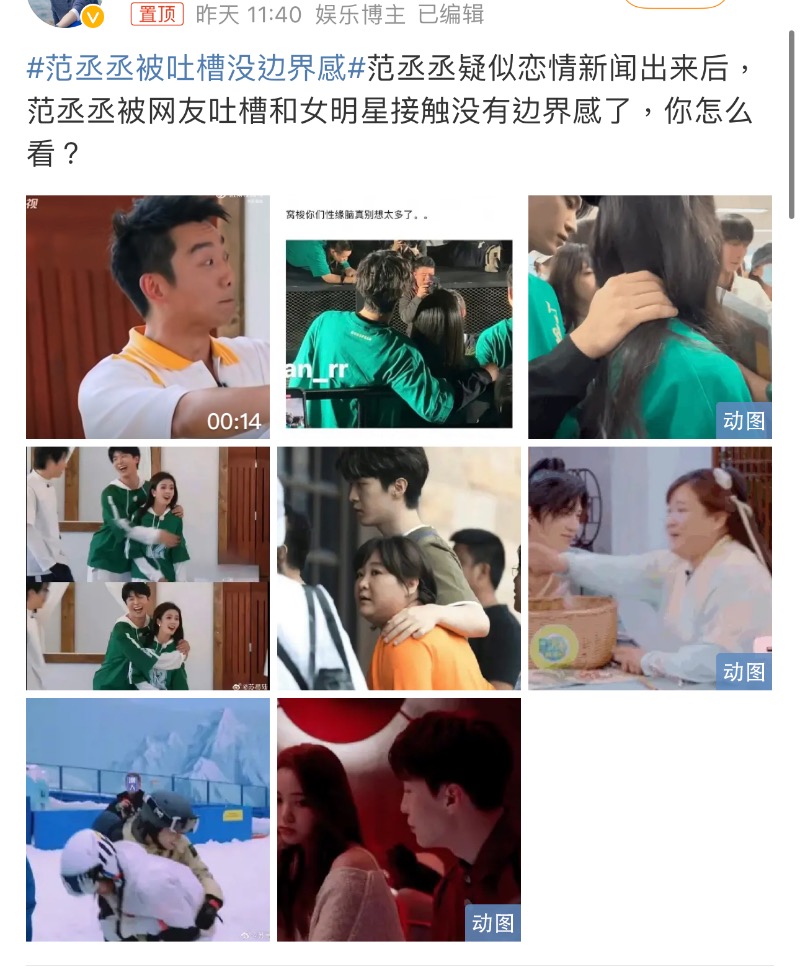This screenshot has height=967, width=800.
Task: Open the GIF of hand touching long hair
Action: click(x=650, y=317)
